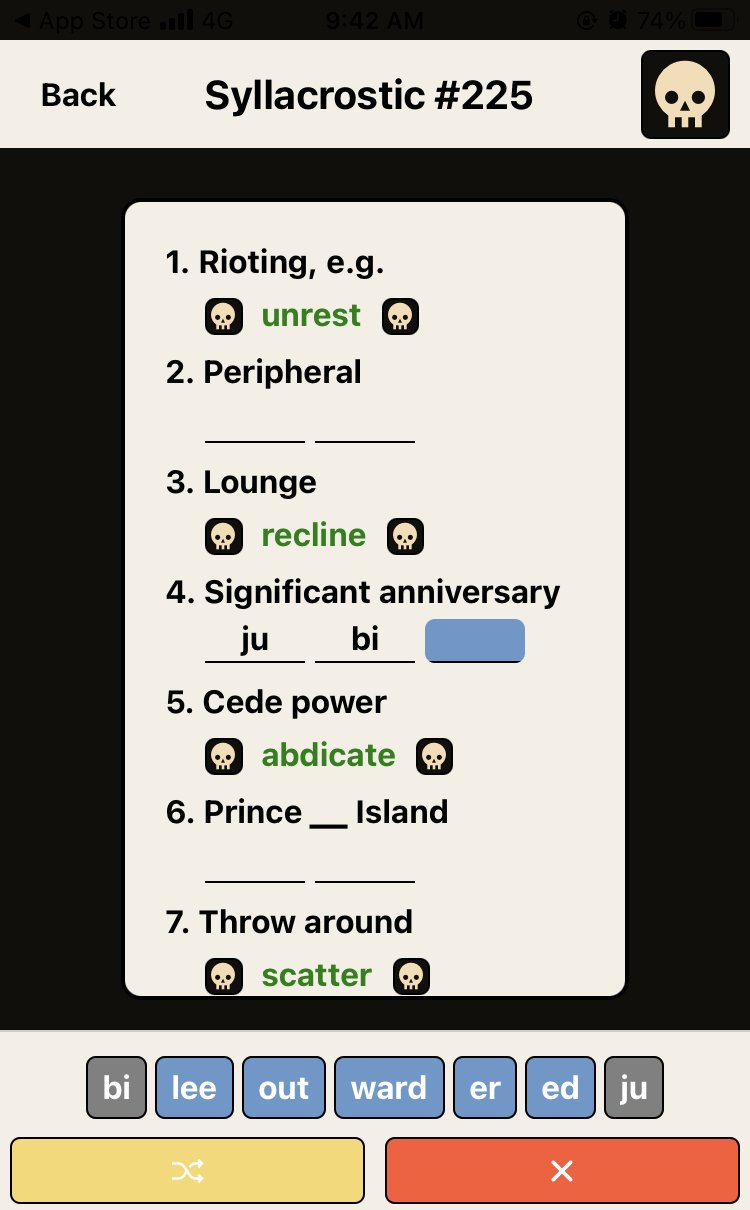Tap the red X icon to clear selection
The height and width of the screenshot is (1210, 750).
coord(561,1170)
